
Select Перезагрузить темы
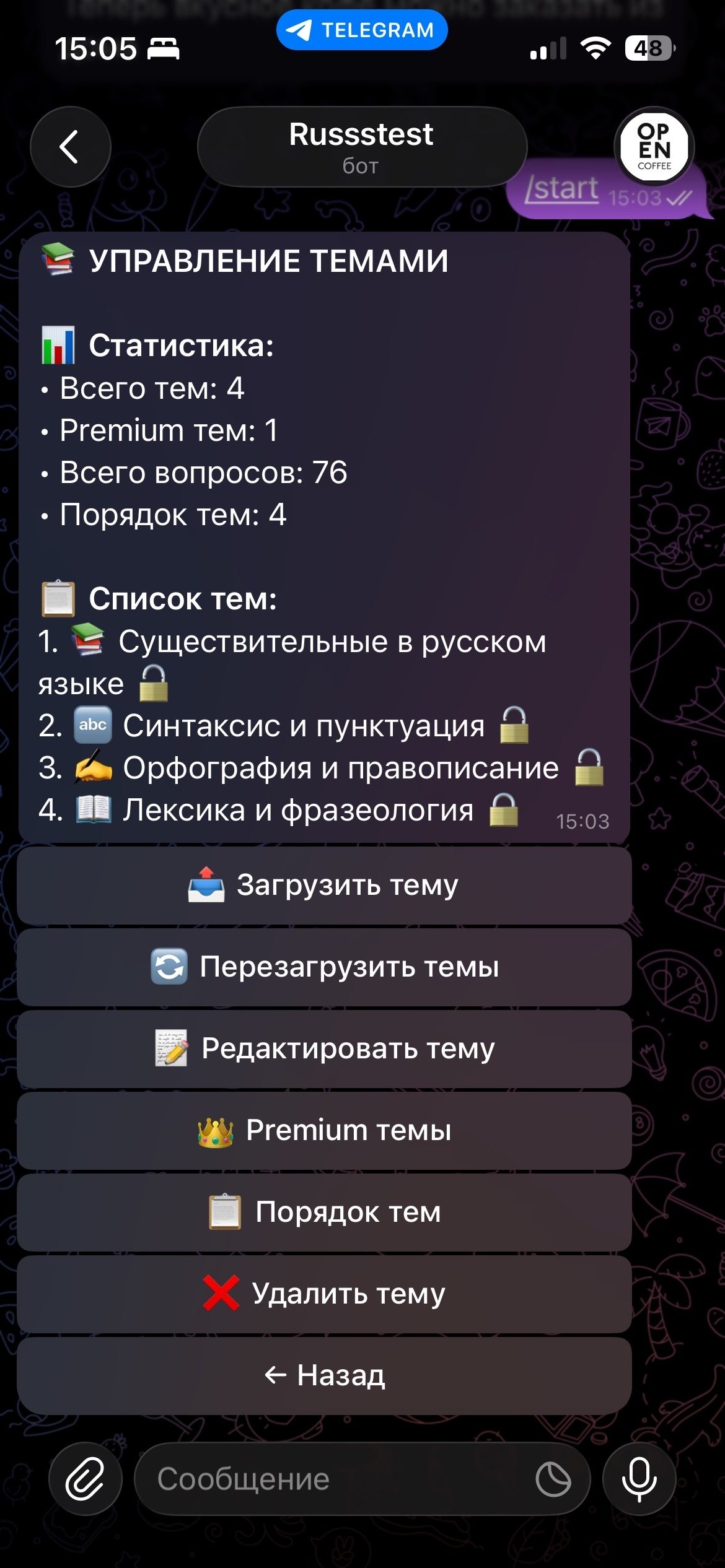324,967
